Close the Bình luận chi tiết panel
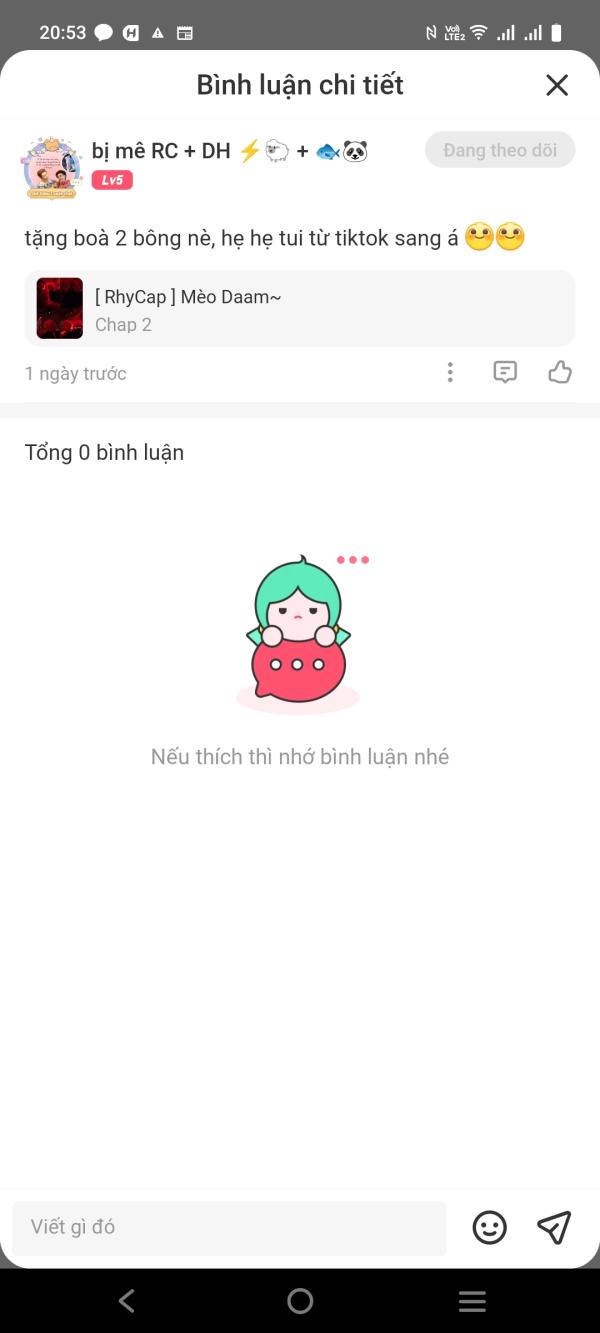This screenshot has width=600, height=1333. click(557, 85)
